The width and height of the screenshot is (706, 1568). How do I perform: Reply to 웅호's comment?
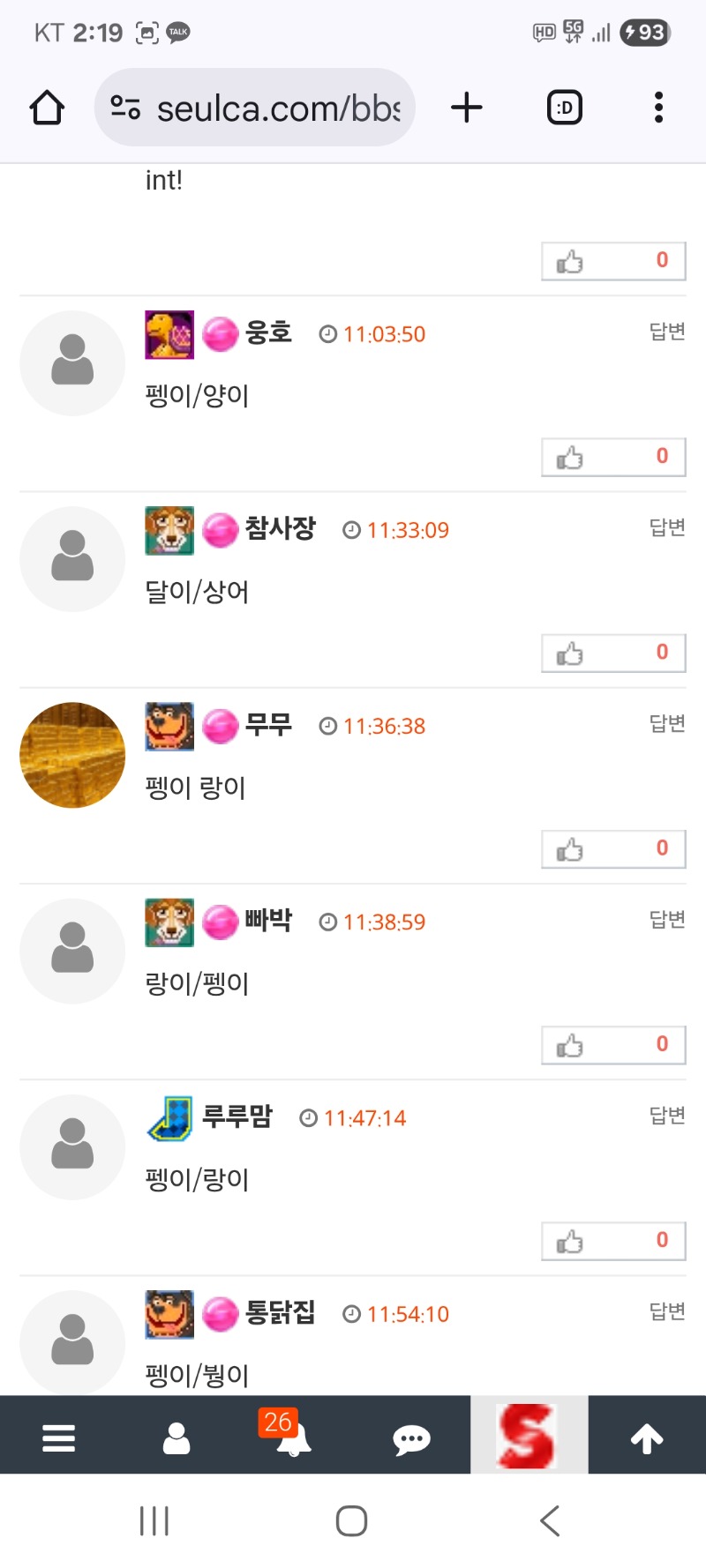click(667, 332)
